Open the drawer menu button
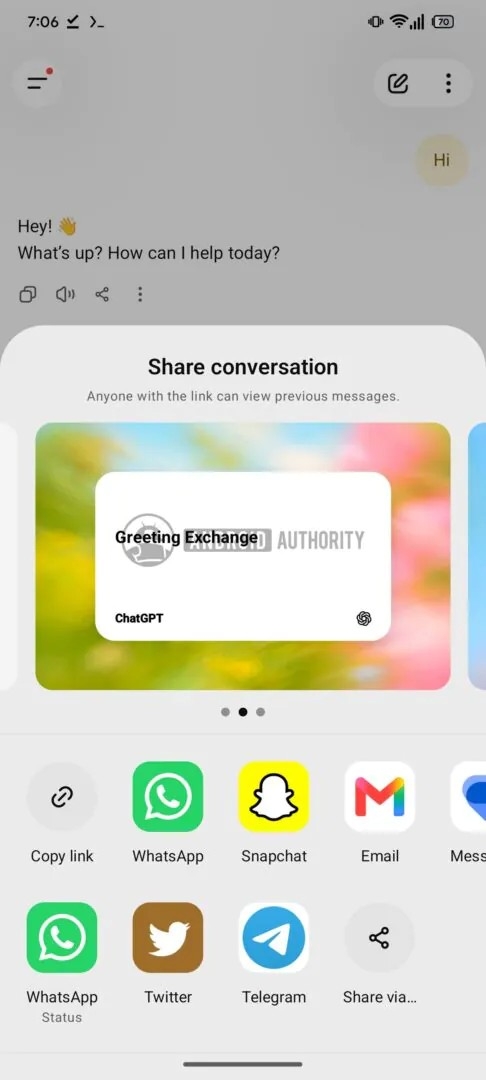The image size is (486, 1080). click(38, 83)
